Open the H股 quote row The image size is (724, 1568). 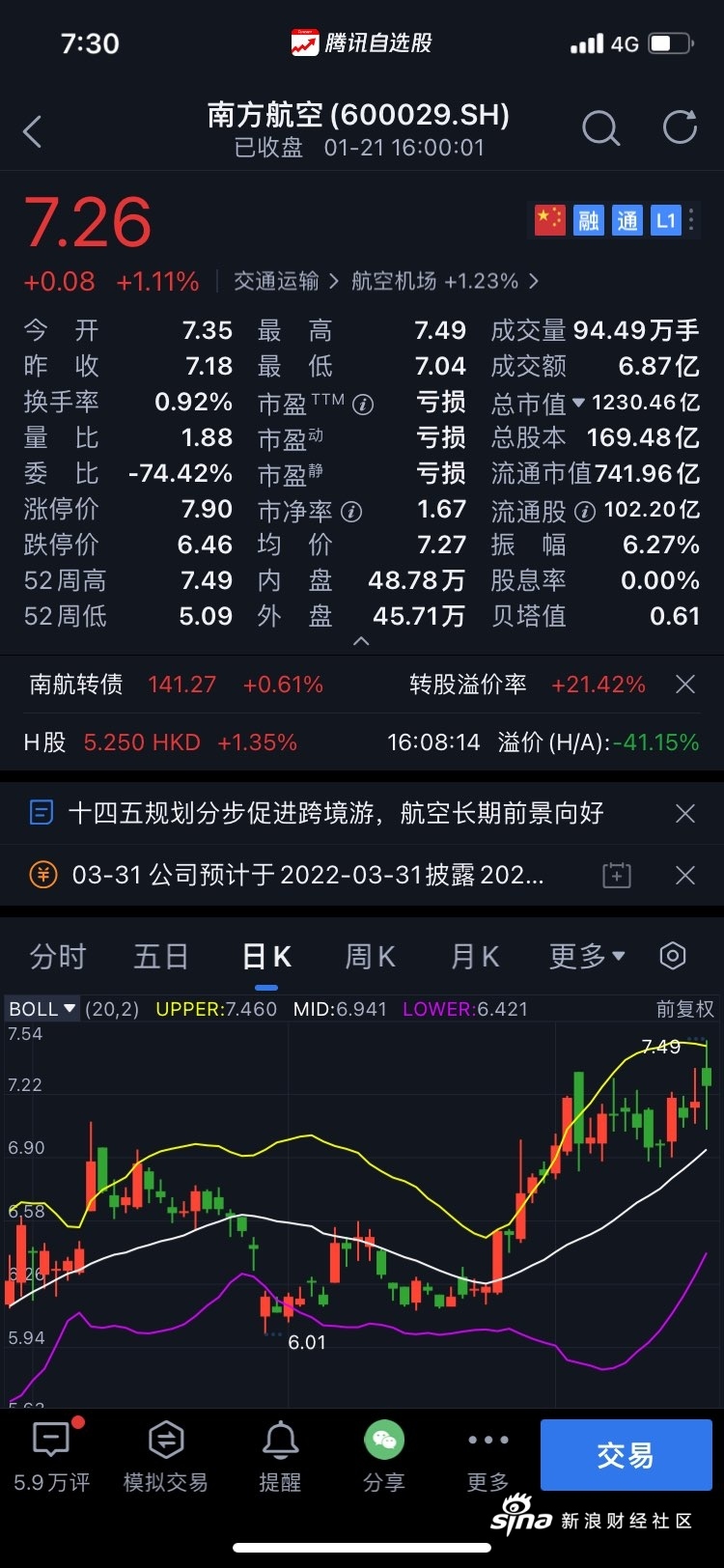(361, 742)
